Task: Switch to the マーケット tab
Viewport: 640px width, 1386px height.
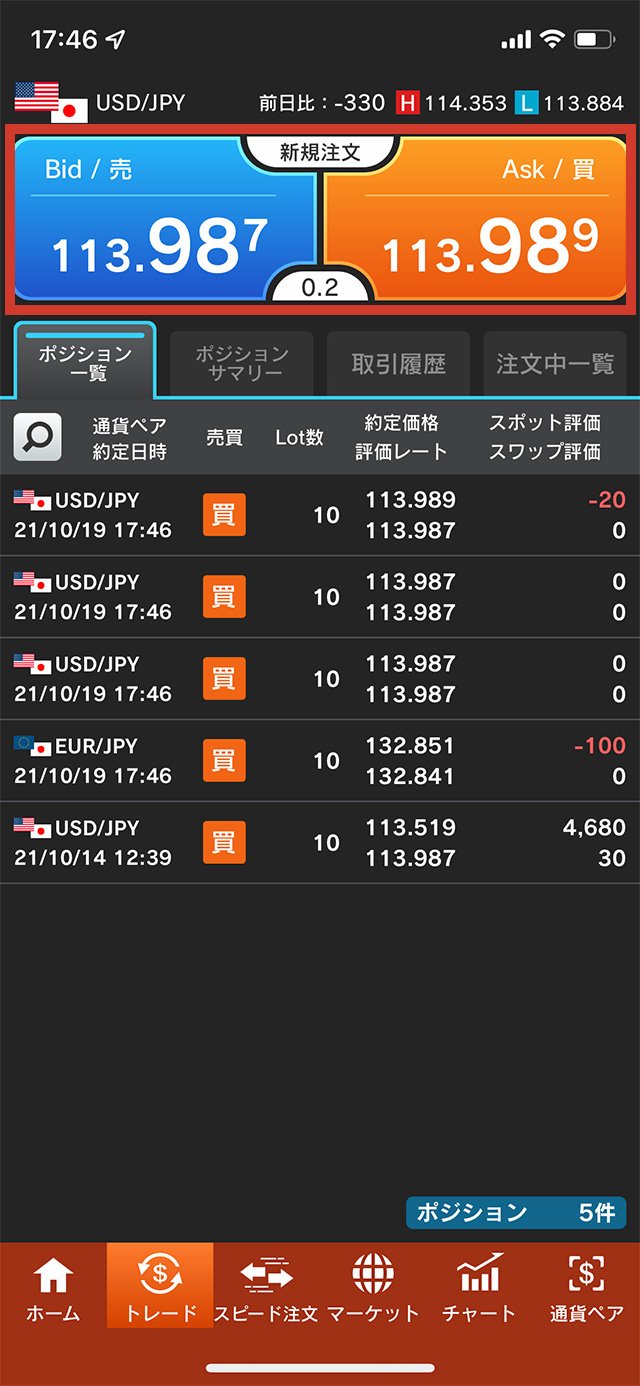Action: click(x=373, y=1290)
